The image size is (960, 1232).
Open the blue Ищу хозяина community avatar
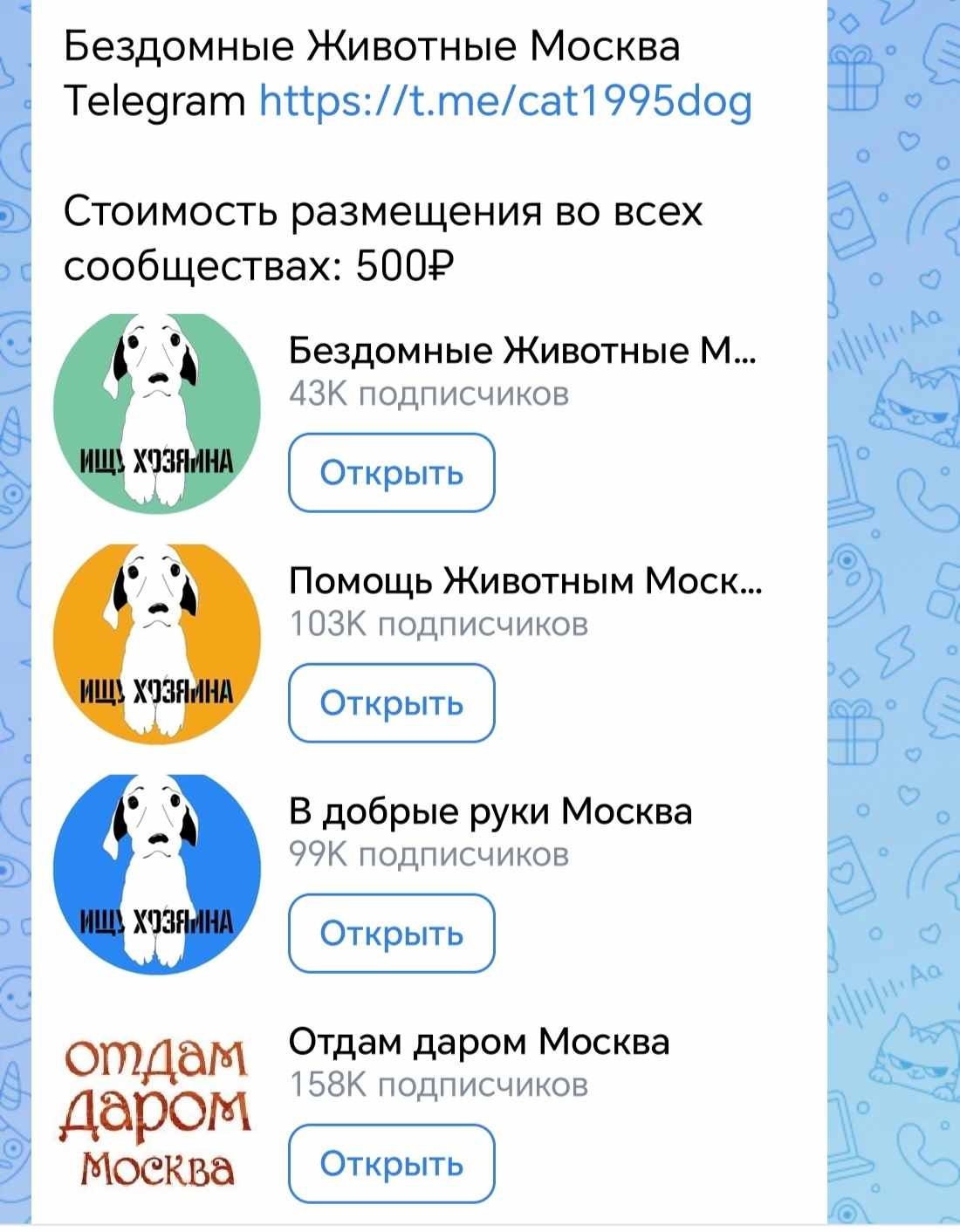tap(157, 873)
